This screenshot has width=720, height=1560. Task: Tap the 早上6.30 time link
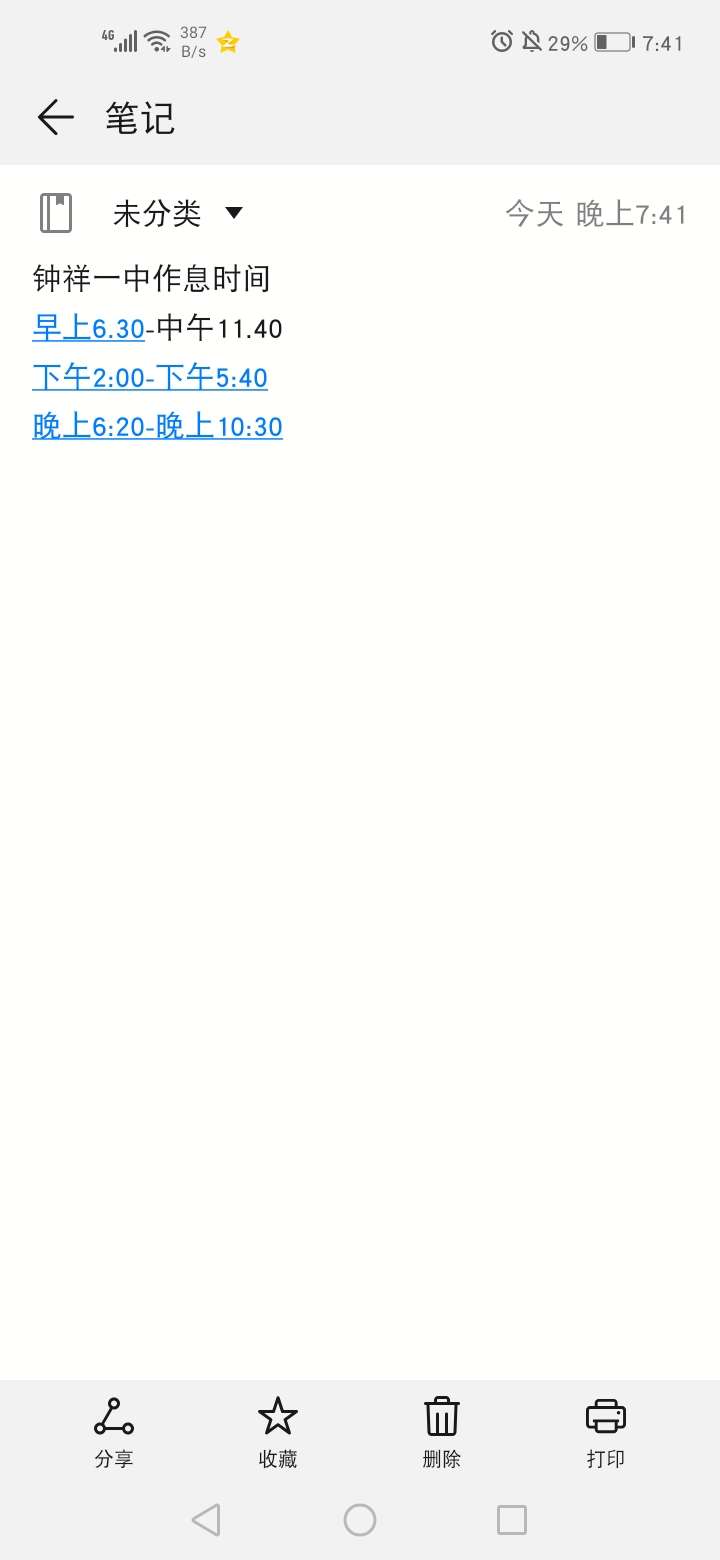(x=89, y=328)
